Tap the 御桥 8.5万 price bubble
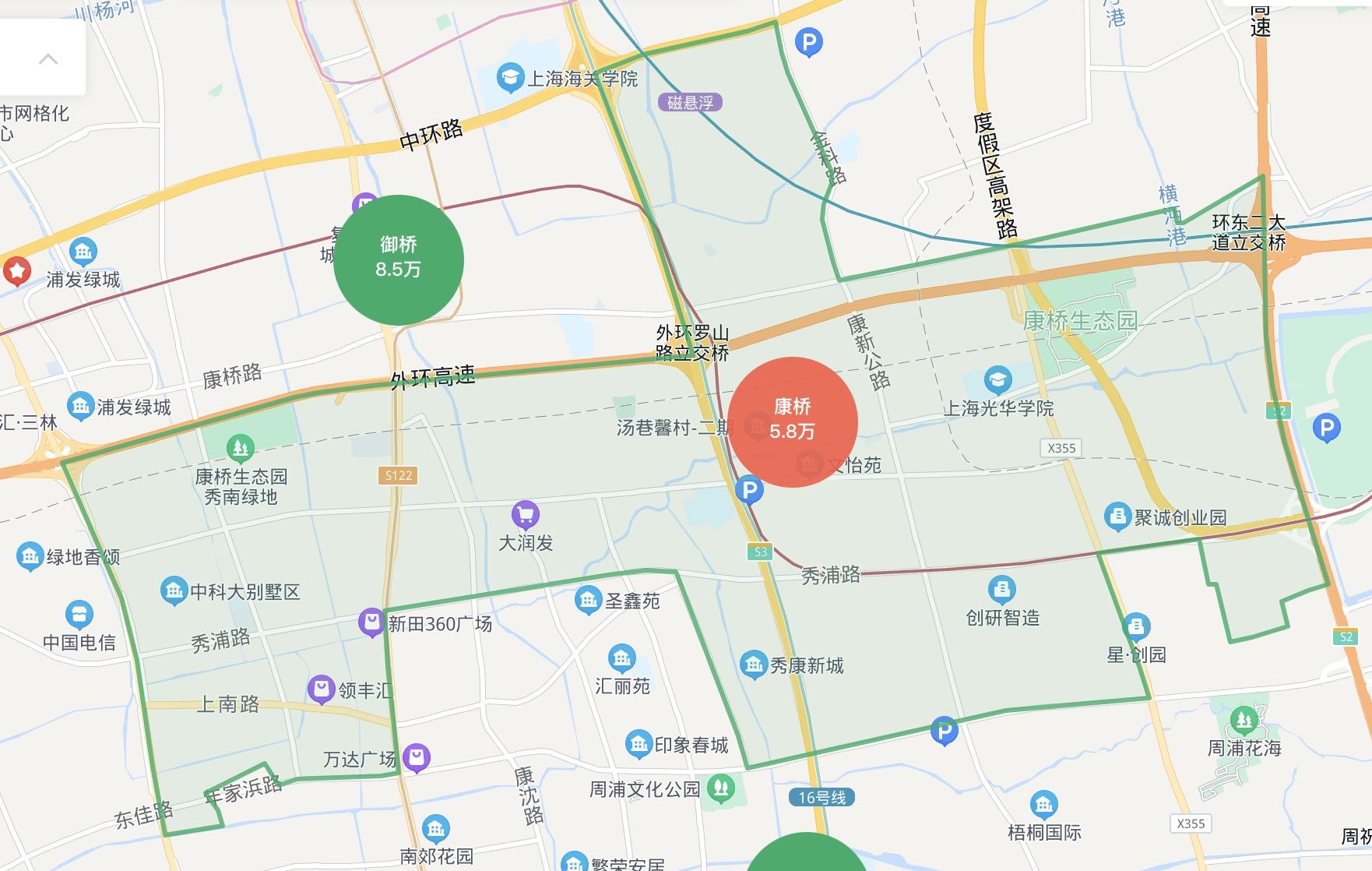 click(x=399, y=259)
